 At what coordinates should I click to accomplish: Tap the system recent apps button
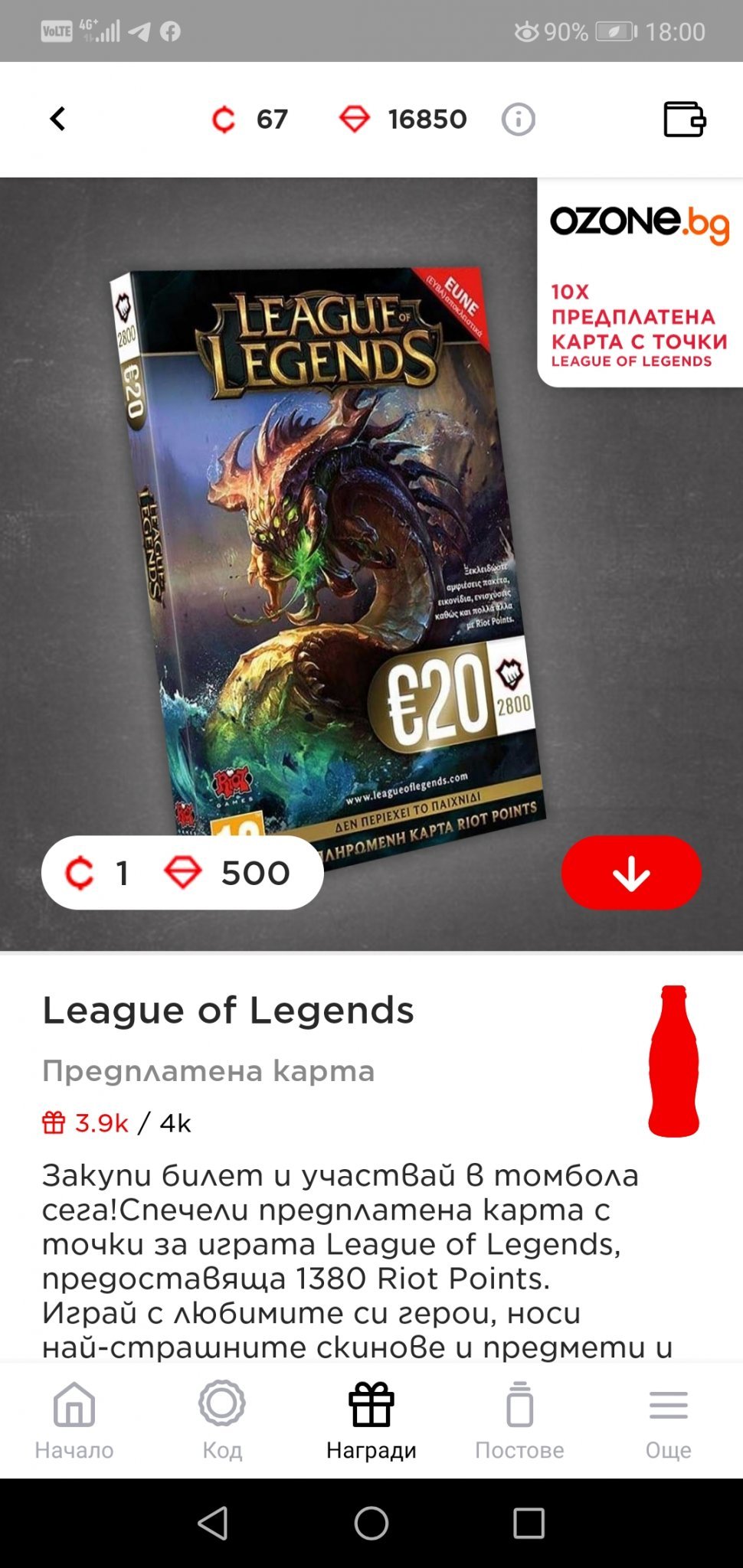(x=529, y=1524)
